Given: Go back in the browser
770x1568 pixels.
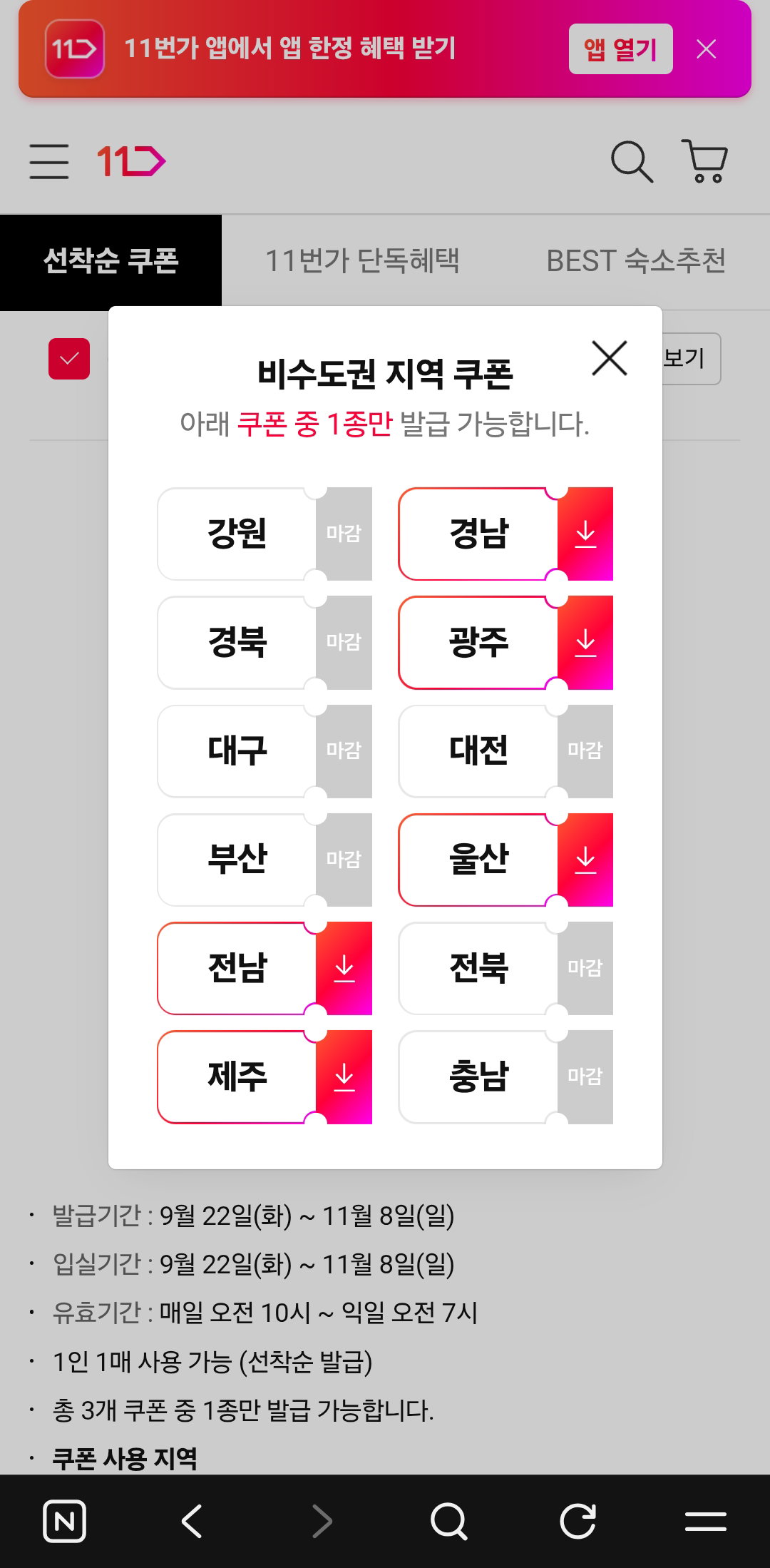Looking at the screenshot, I should (x=192, y=1521).
